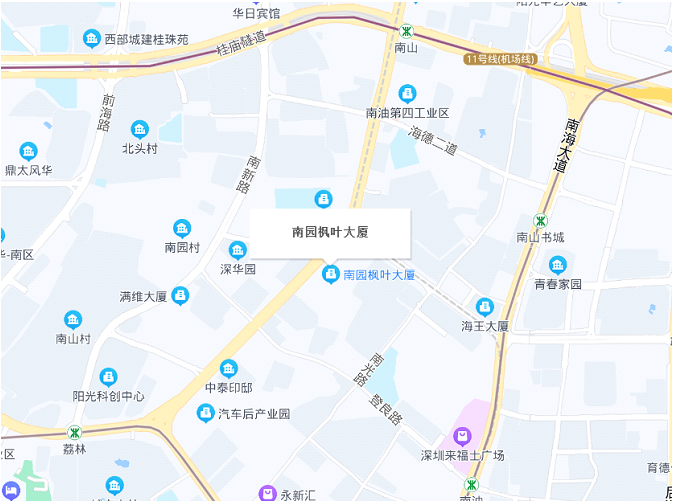Image resolution: width=674 pixels, height=504 pixels.
Task: Tap the 南山书城 metro marker
Action: pos(540,221)
